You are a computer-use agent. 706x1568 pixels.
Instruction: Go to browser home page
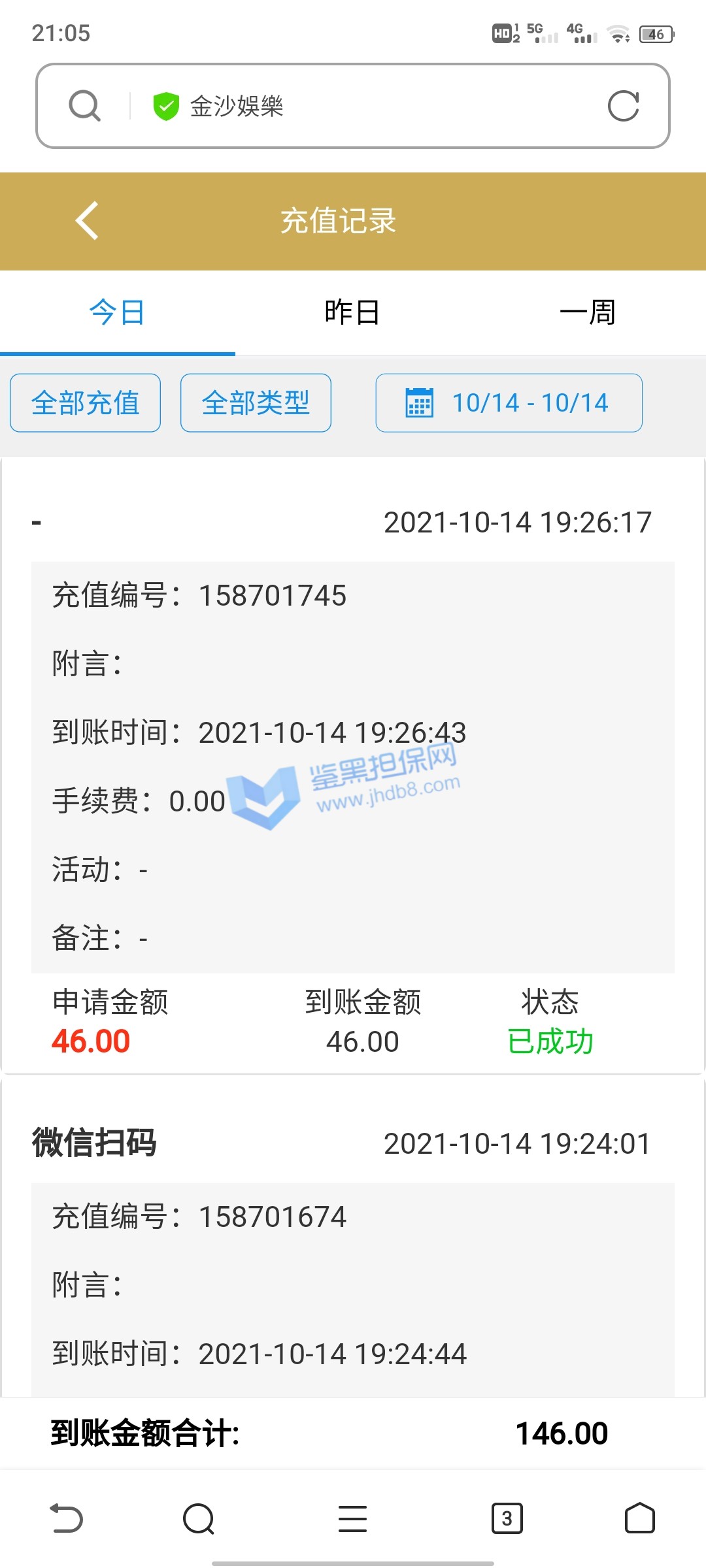[x=639, y=1518]
